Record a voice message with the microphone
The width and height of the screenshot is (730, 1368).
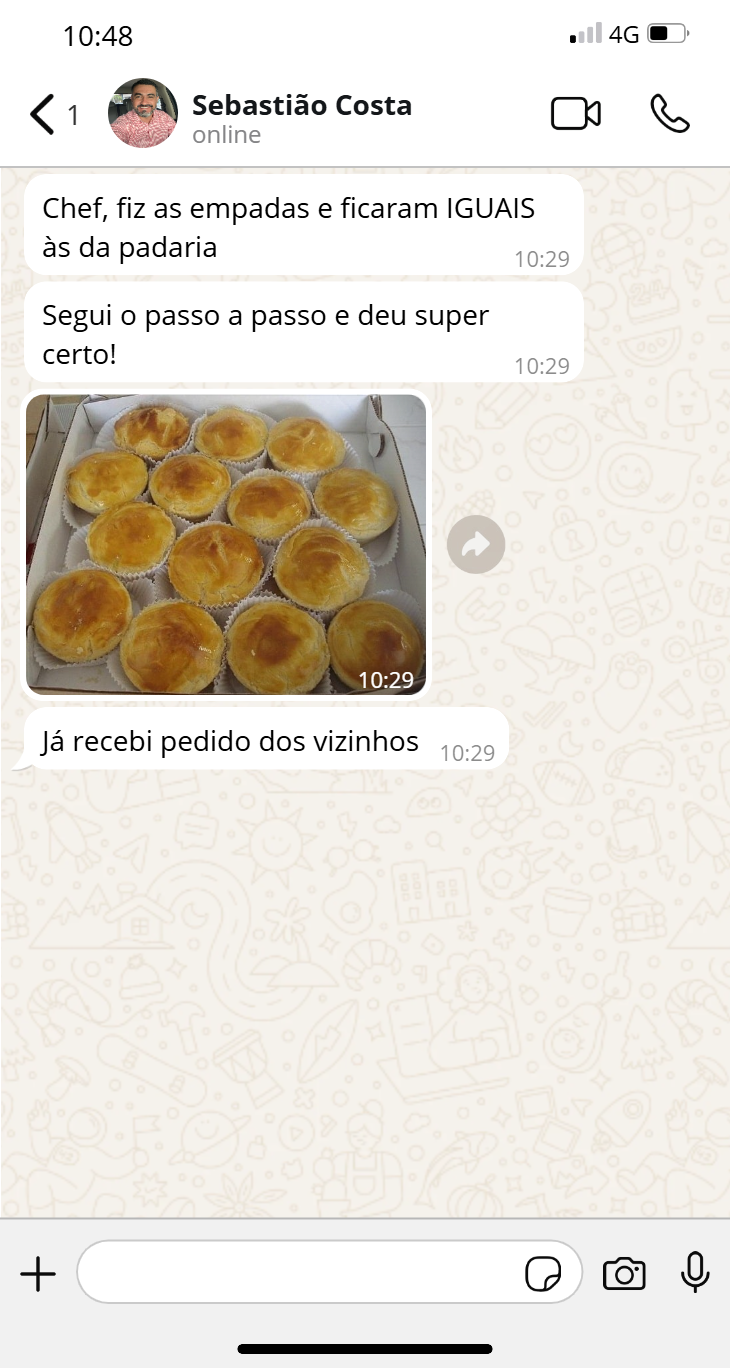pos(695,1273)
